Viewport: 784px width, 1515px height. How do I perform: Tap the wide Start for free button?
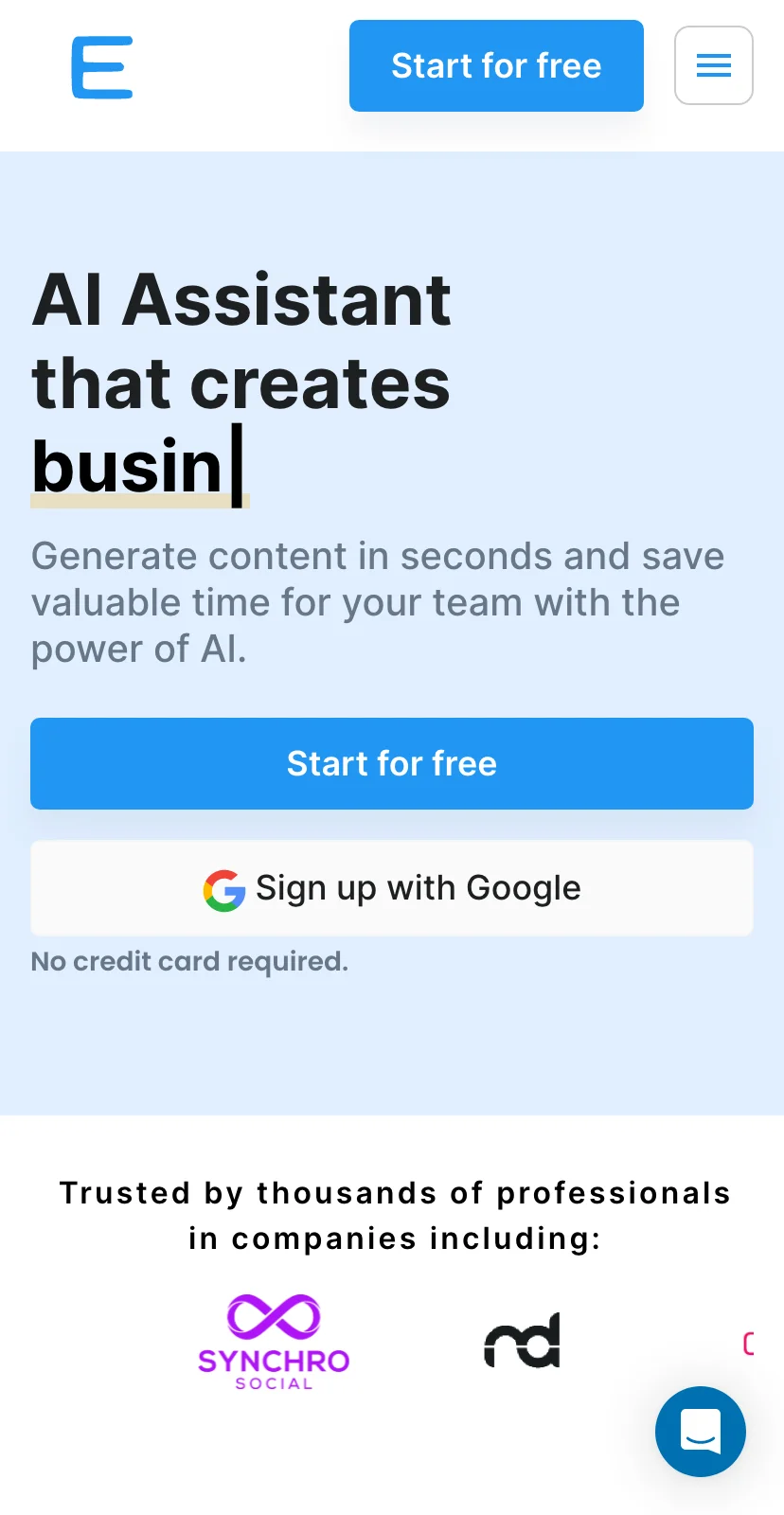[x=392, y=763]
